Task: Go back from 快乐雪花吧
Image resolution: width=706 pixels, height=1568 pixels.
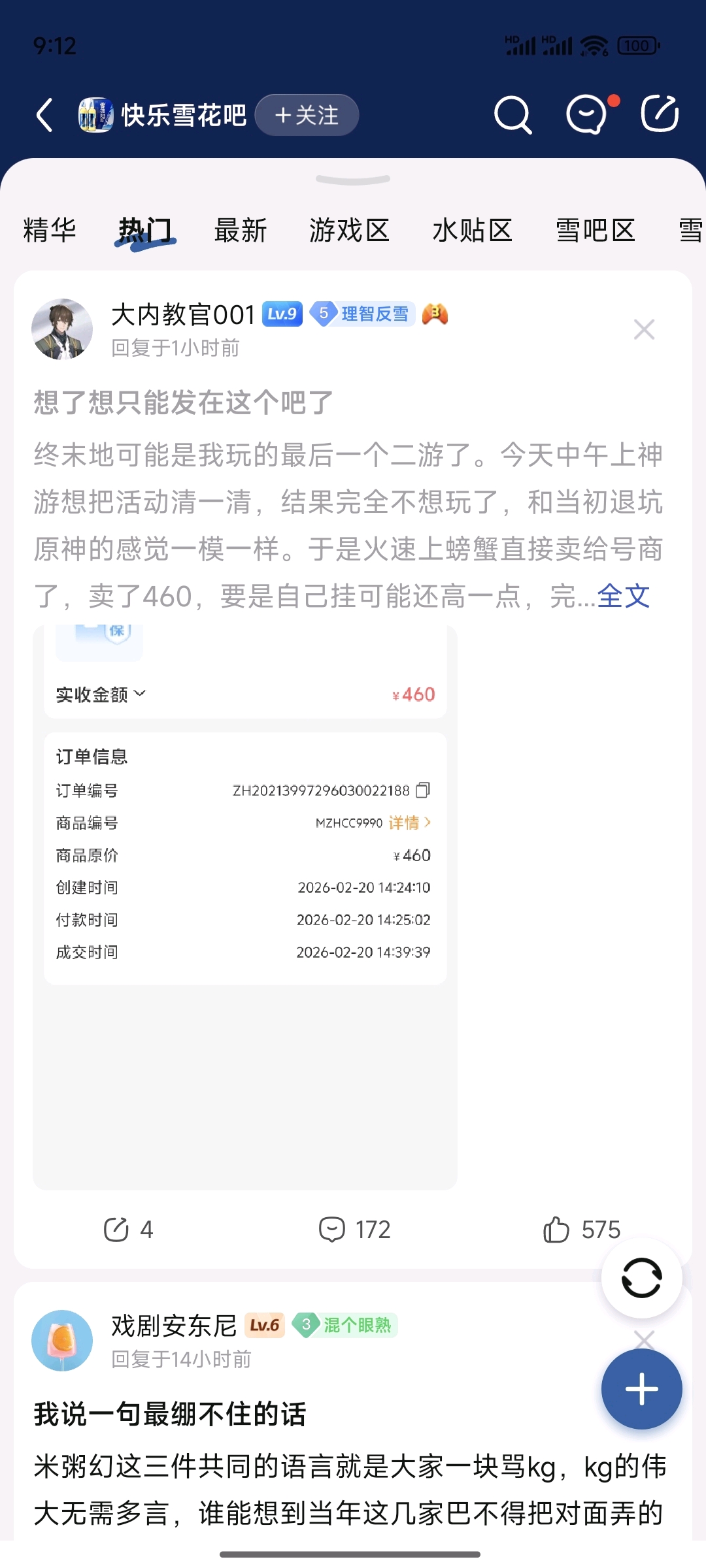Action: (44, 116)
